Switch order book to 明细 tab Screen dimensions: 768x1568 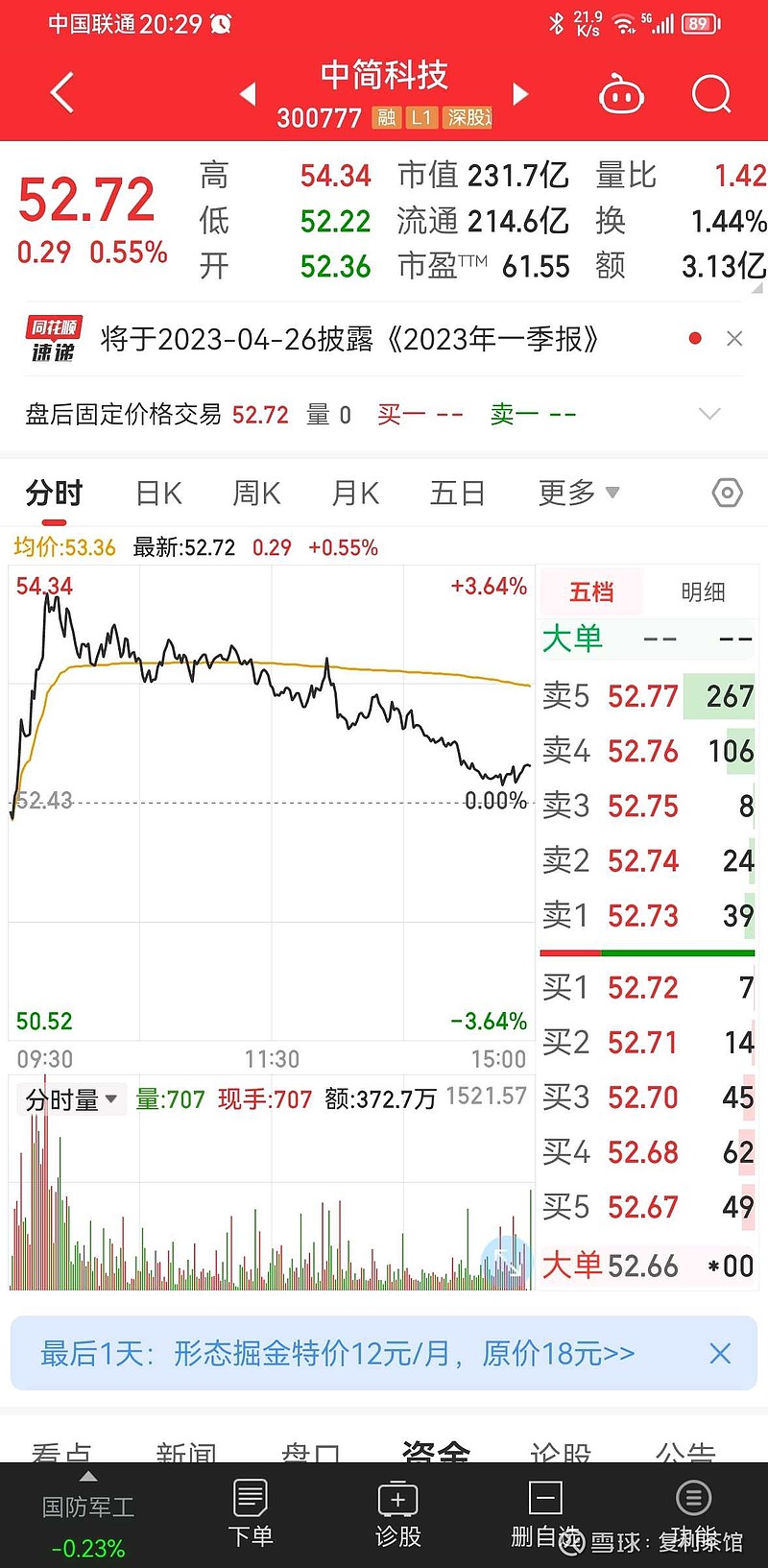703,591
